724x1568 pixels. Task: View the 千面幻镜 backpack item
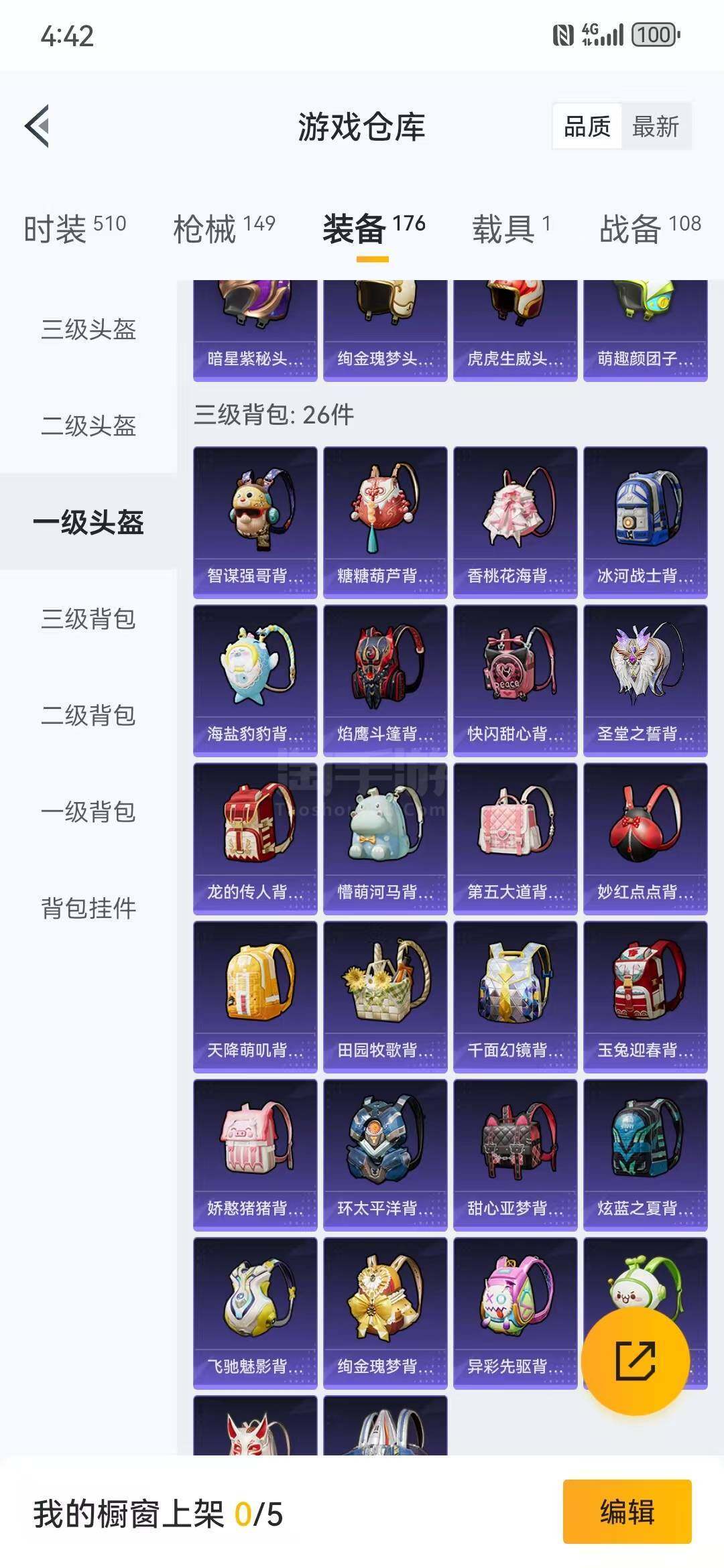515,997
